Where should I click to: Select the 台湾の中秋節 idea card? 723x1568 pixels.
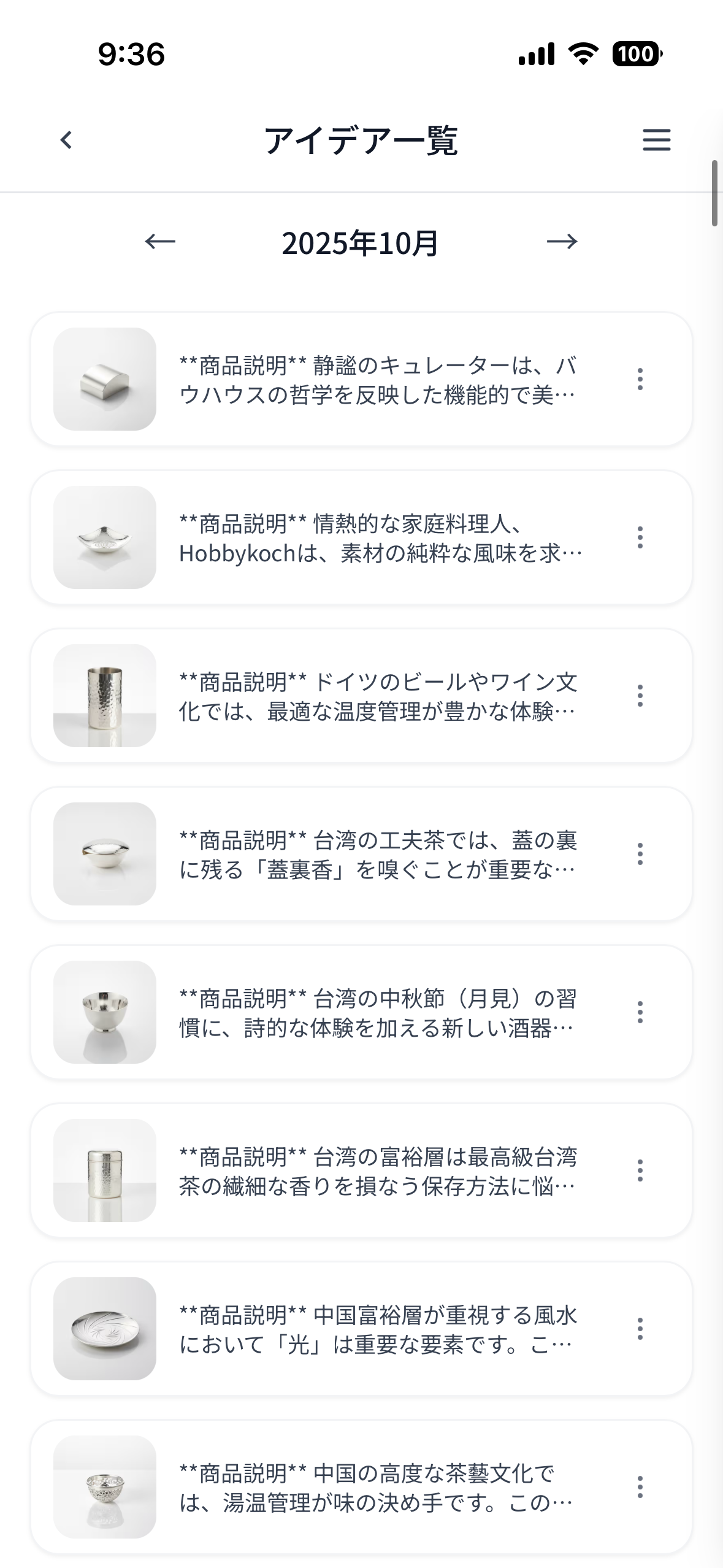coord(377,1013)
